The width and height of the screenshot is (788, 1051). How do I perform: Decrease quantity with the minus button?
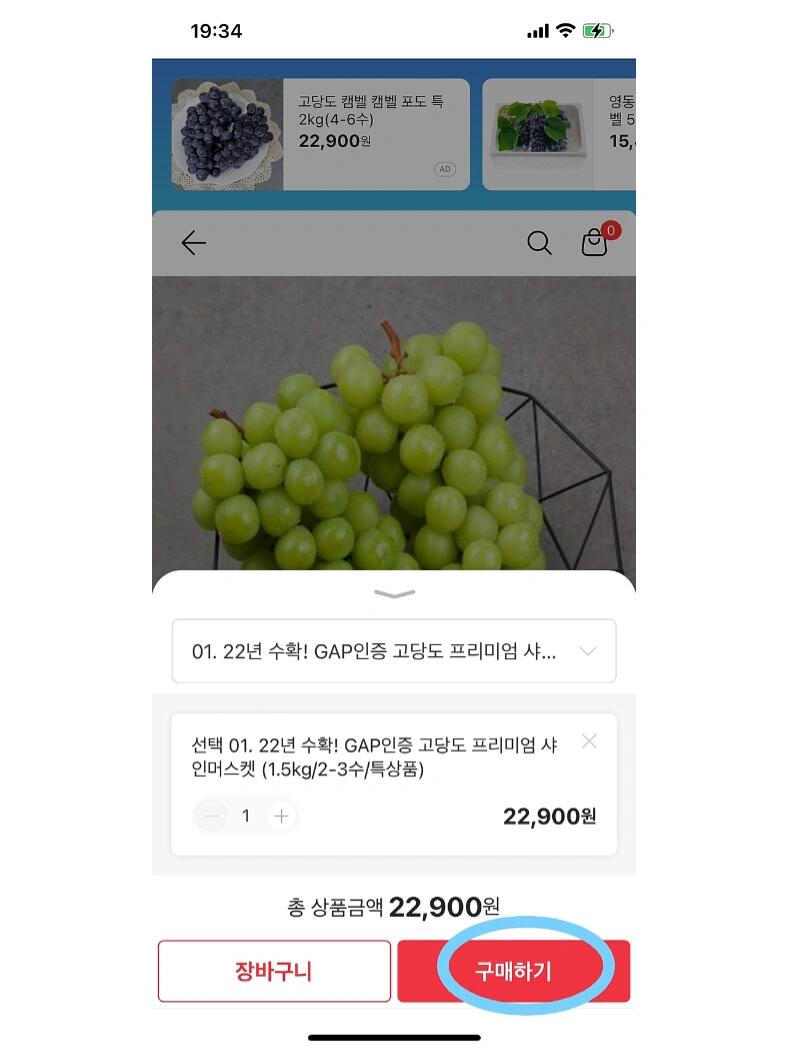pyautogui.click(x=212, y=816)
